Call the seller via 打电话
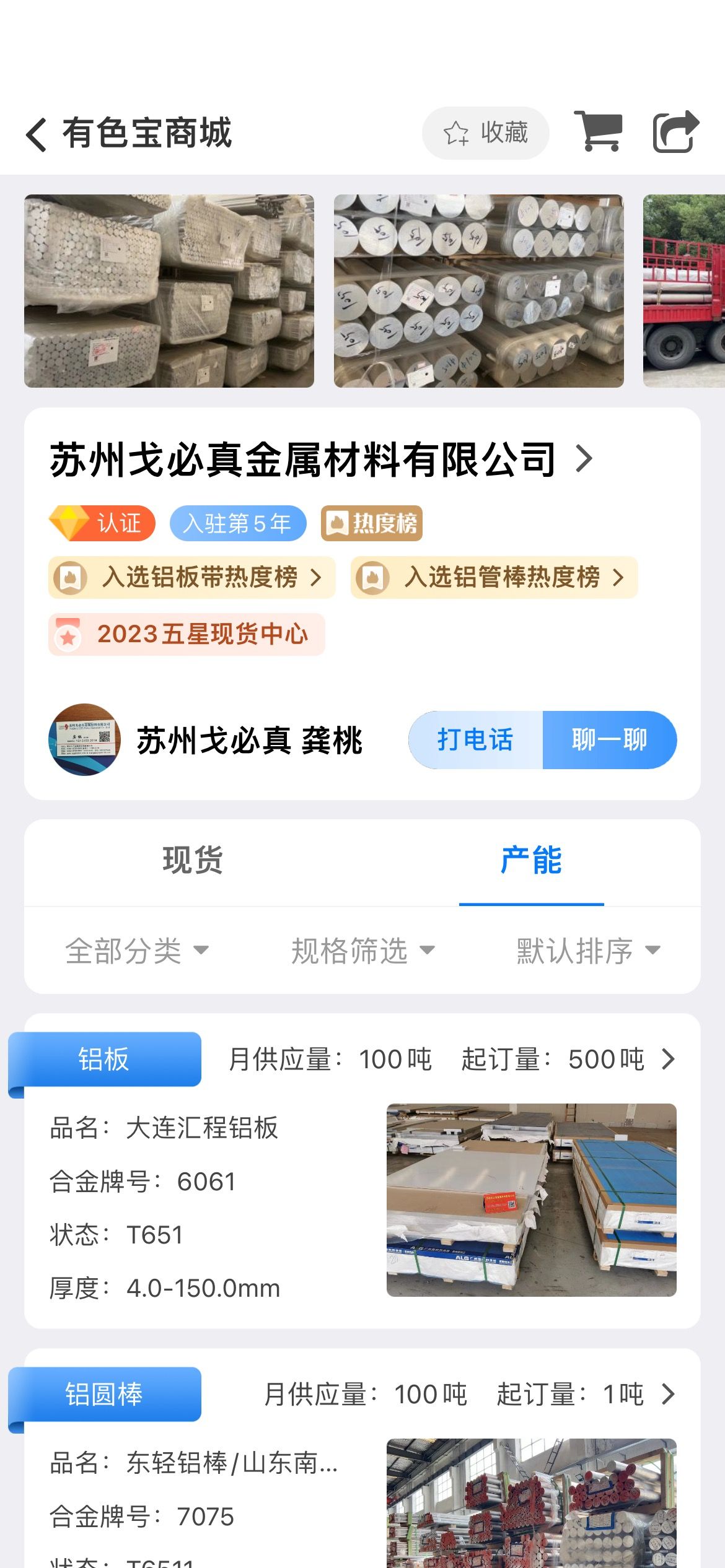This screenshot has width=725, height=1568. coord(476,740)
